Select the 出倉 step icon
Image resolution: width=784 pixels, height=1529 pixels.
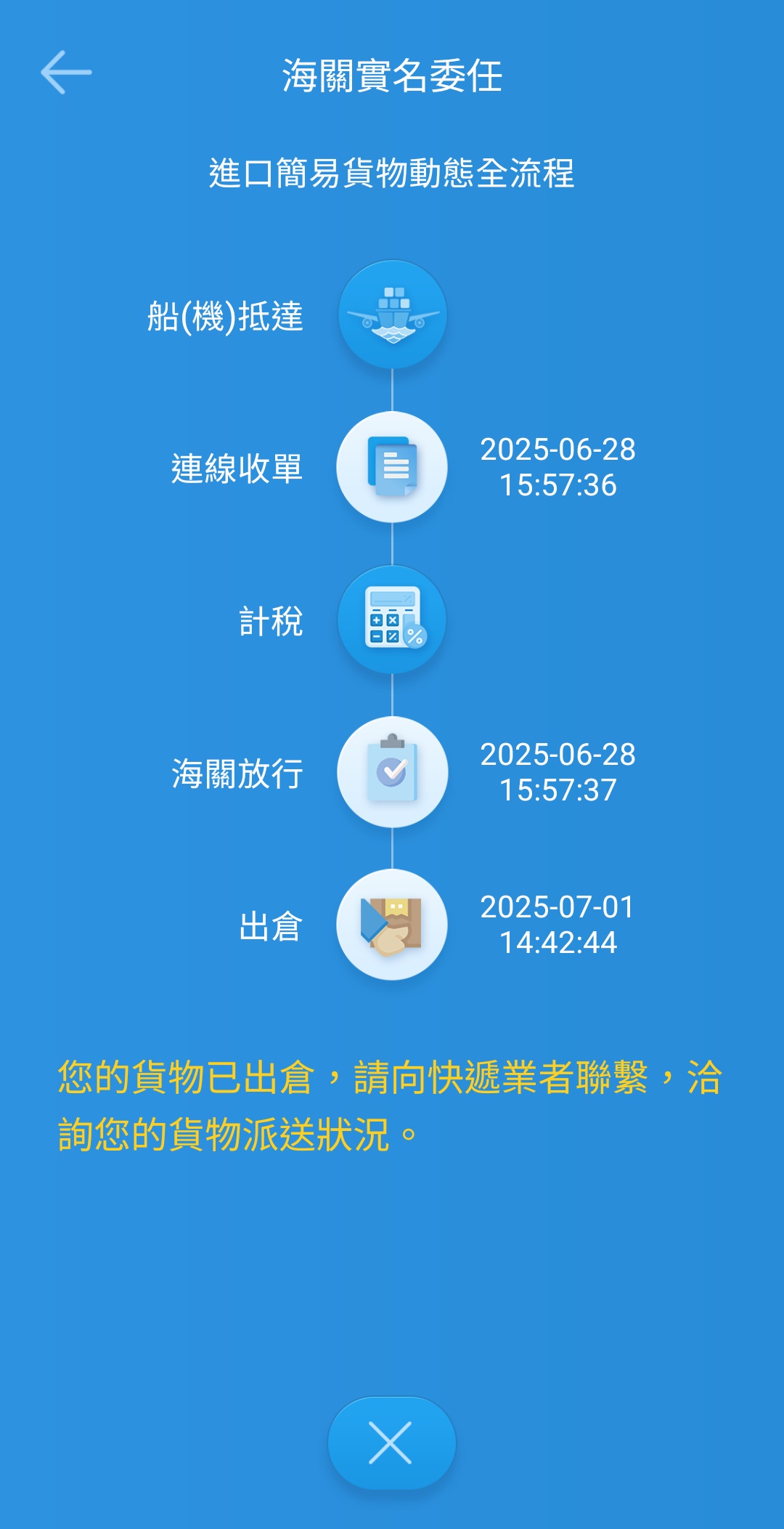[x=392, y=925]
